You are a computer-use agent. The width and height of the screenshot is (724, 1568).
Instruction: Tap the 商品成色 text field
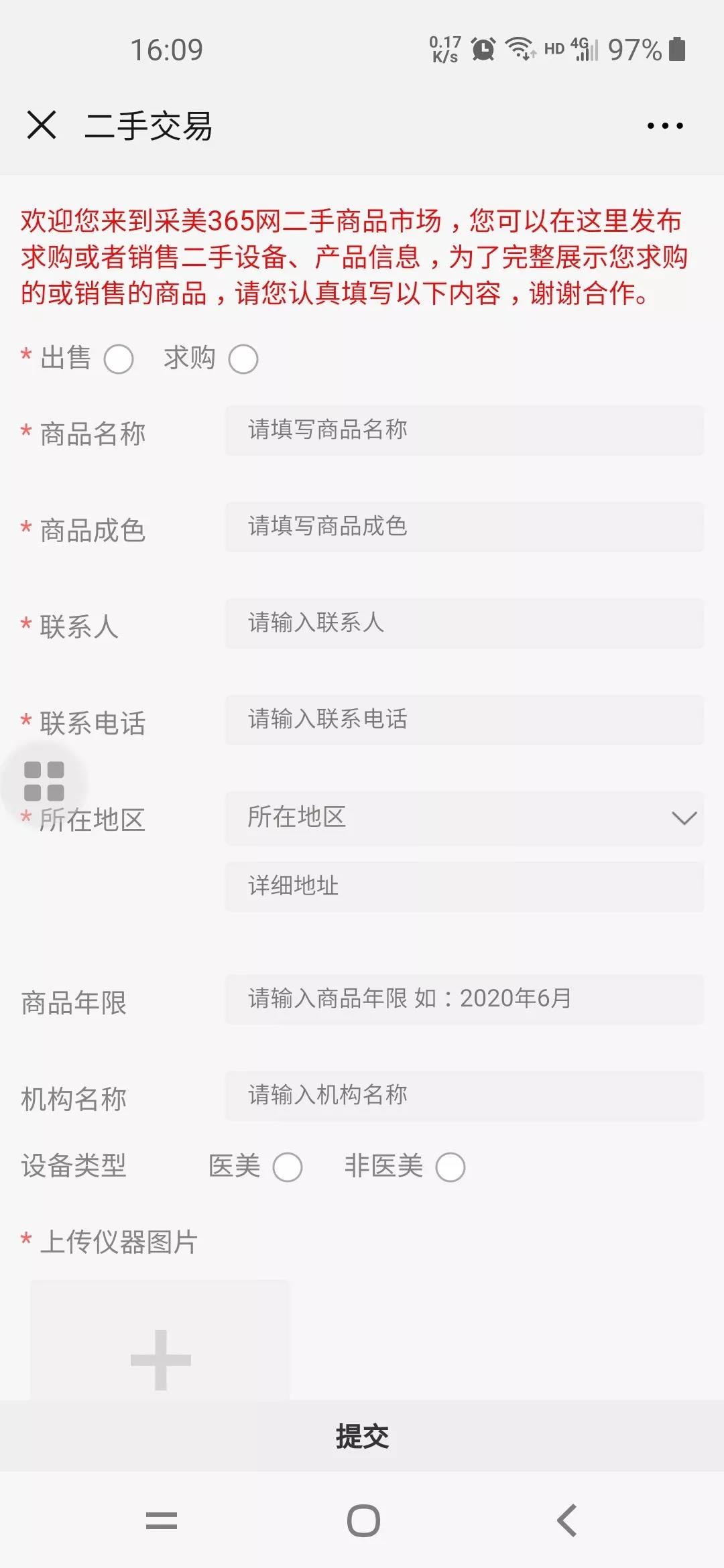464,527
